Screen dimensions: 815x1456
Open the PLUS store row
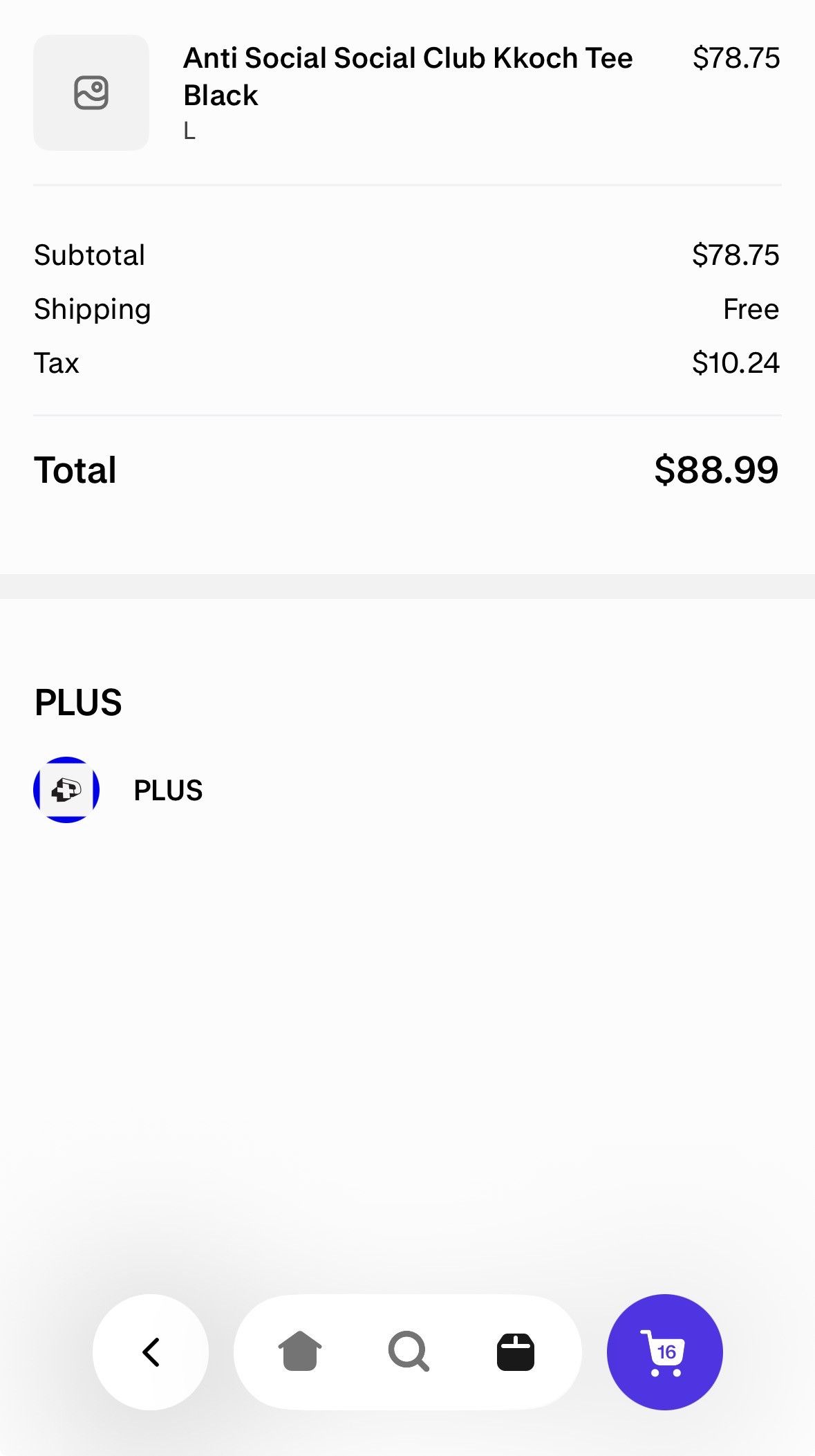click(x=407, y=790)
